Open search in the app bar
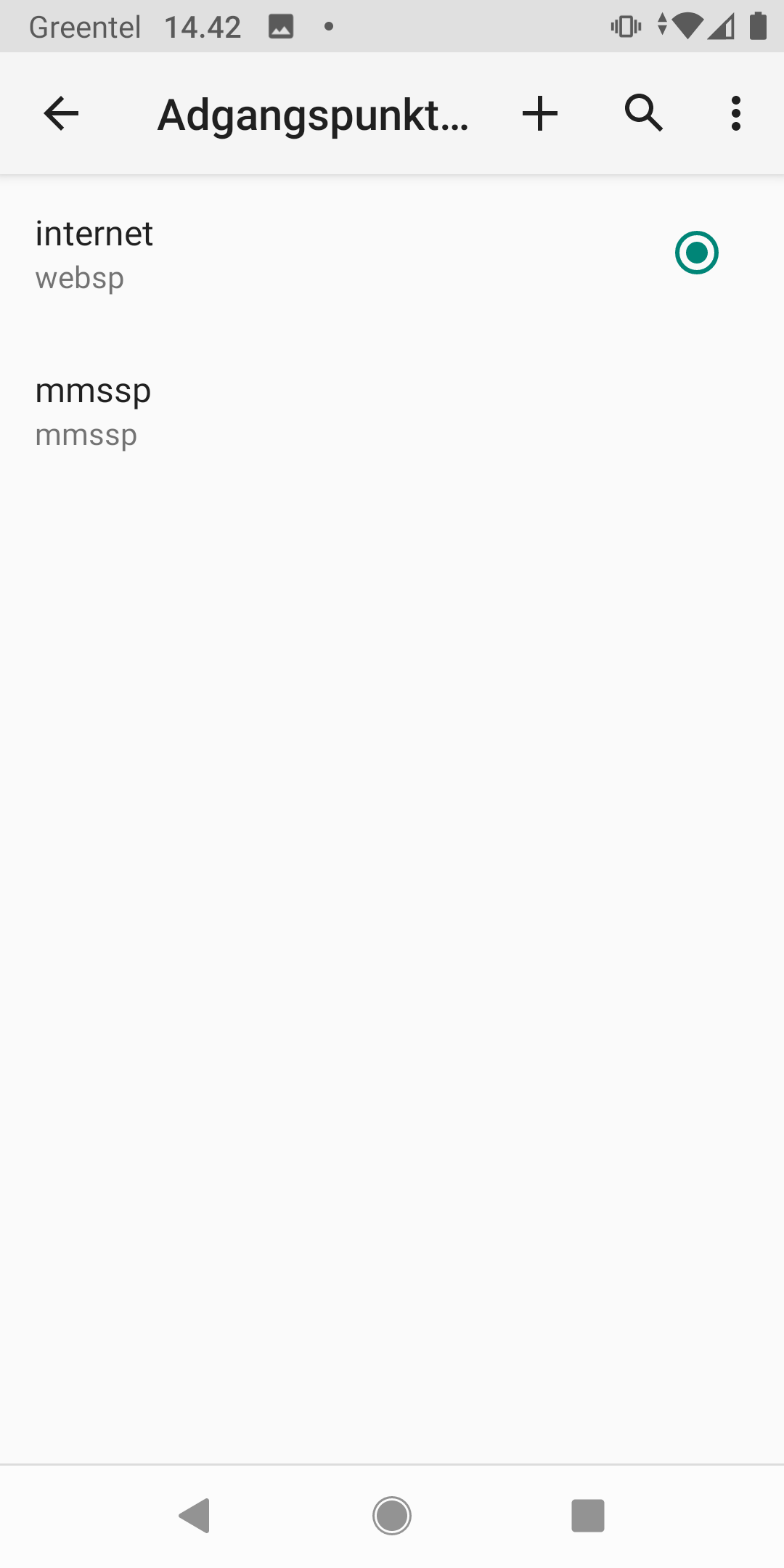 [x=644, y=113]
